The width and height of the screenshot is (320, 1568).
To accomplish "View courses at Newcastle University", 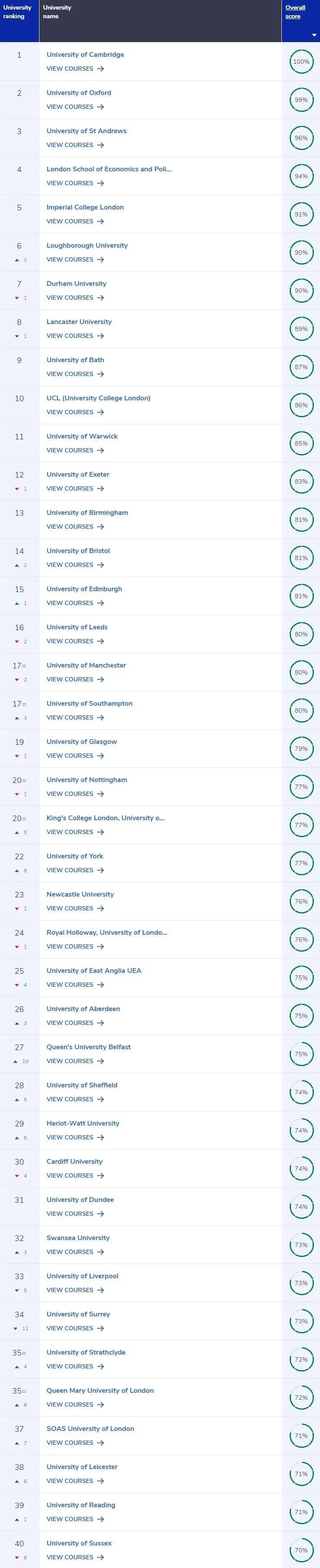I will (75, 908).
